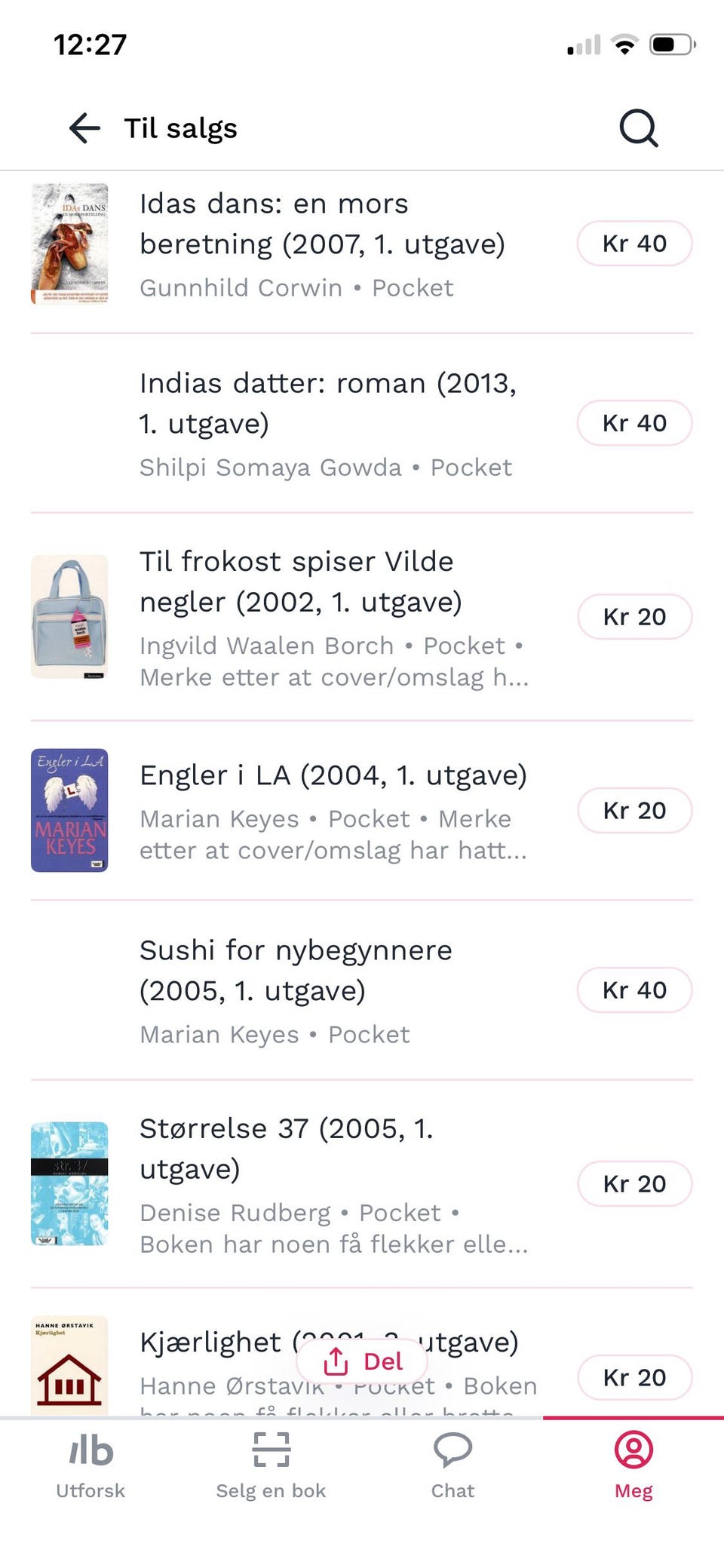Switch to the Utforsk tab
This screenshot has height=1568, width=724.
(x=90, y=1465)
